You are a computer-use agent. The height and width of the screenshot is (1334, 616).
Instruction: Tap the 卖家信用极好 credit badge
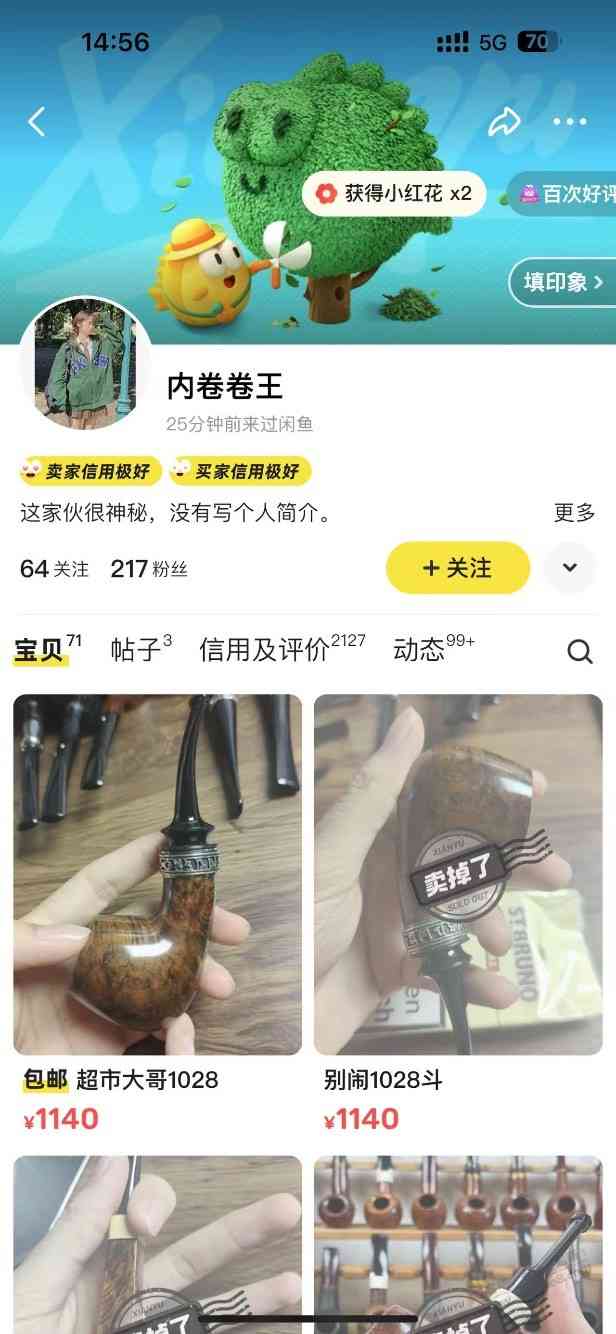tap(90, 471)
